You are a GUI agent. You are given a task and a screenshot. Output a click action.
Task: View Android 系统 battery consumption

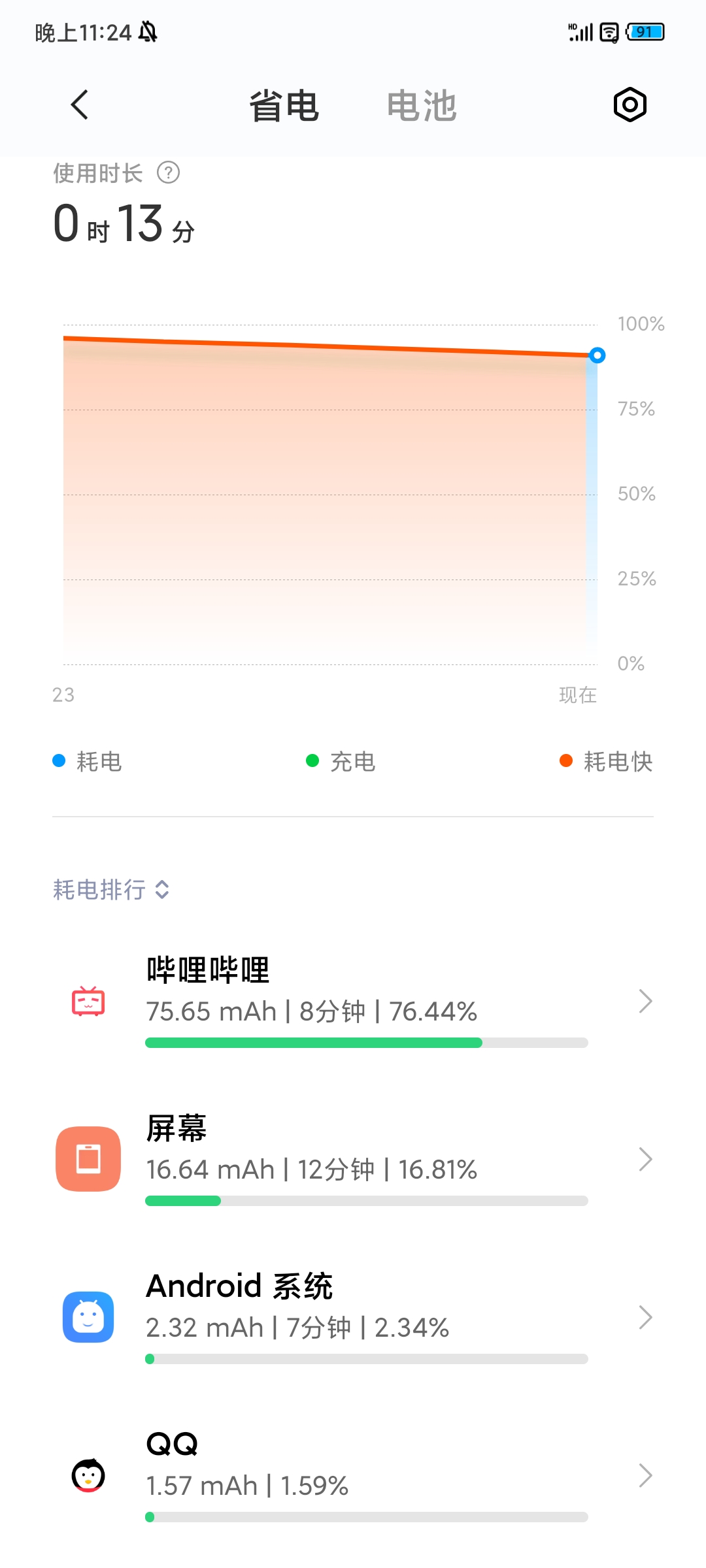point(353,1317)
